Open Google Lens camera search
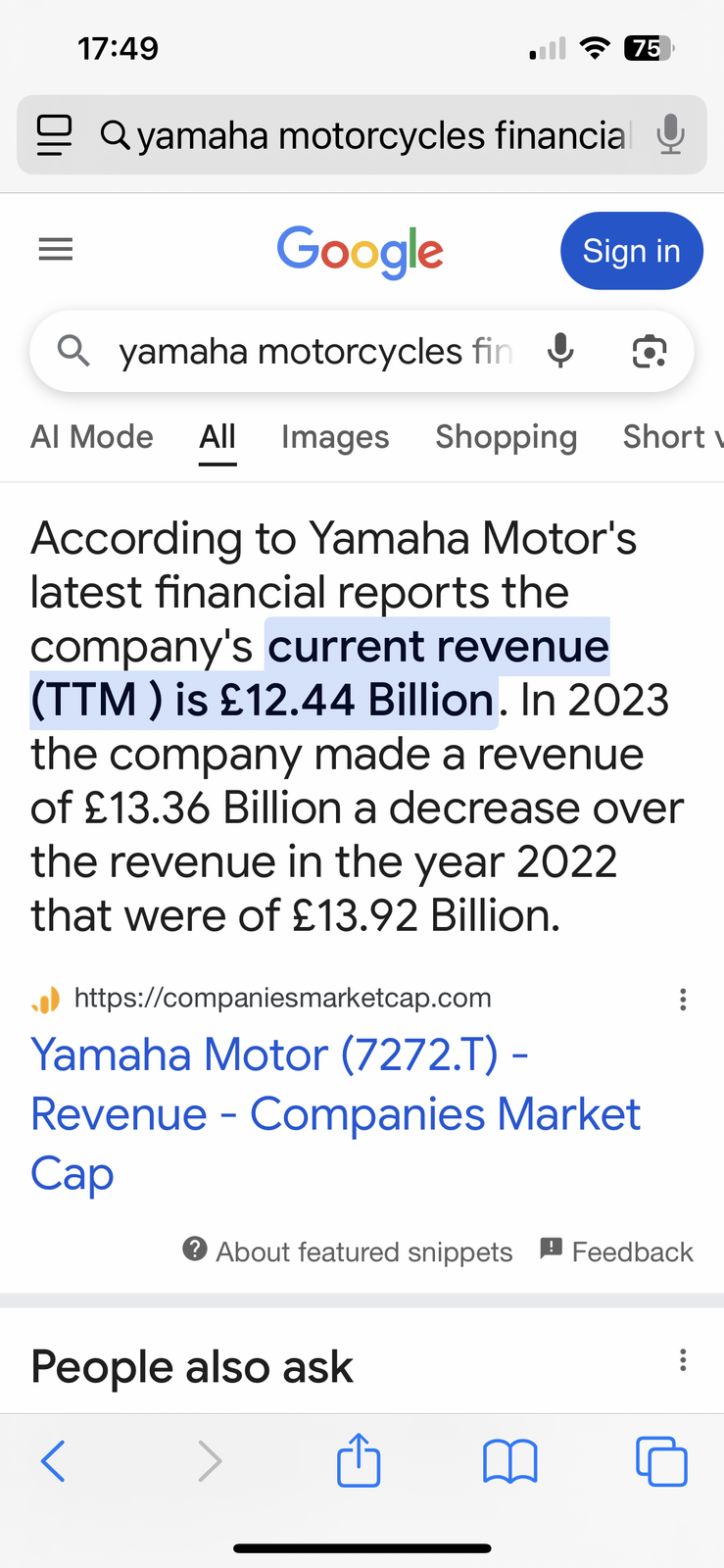Image resolution: width=724 pixels, height=1568 pixels. pos(649,351)
